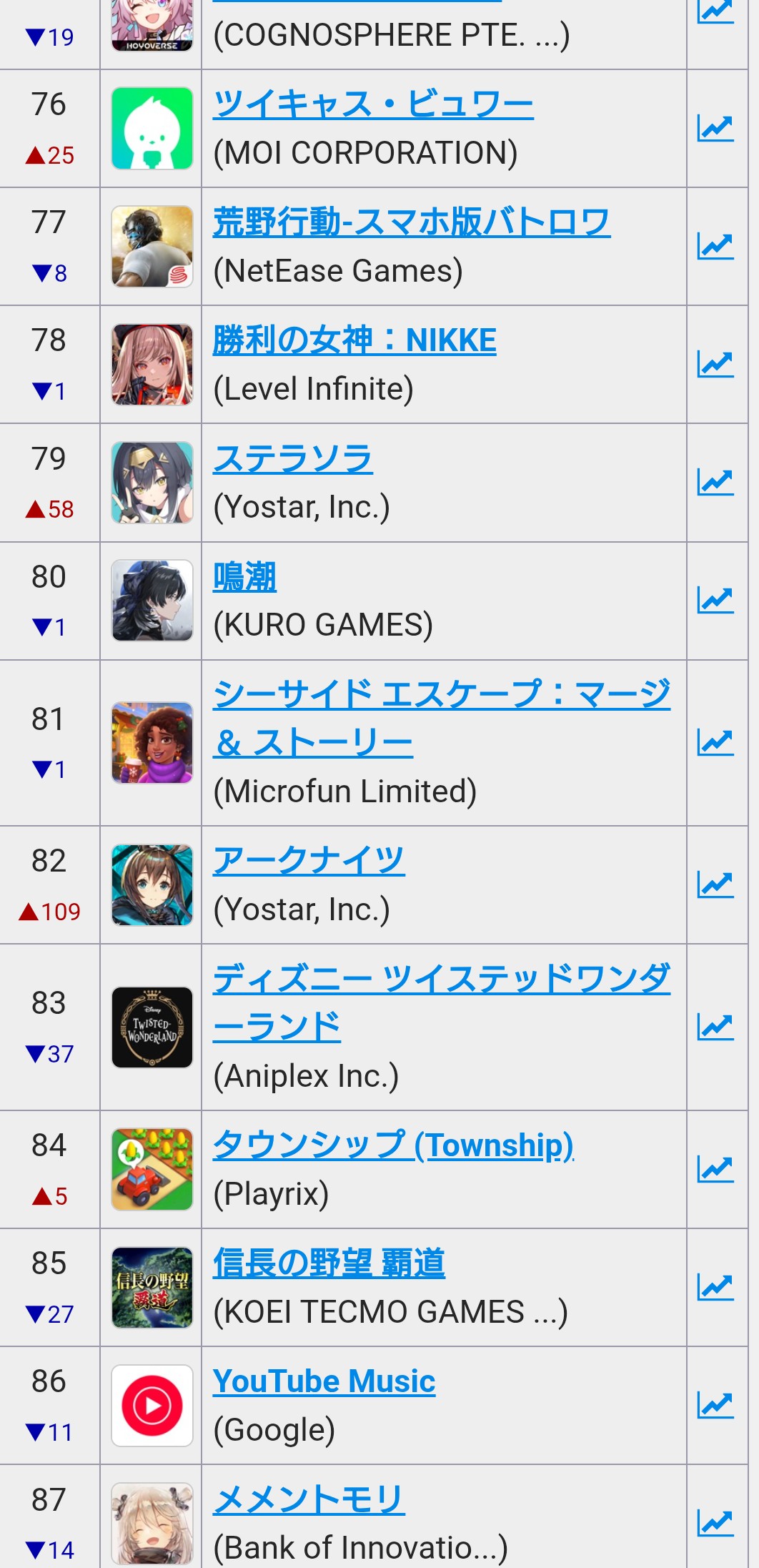Open ツイキャス・ビュワー app link

tap(372, 104)
